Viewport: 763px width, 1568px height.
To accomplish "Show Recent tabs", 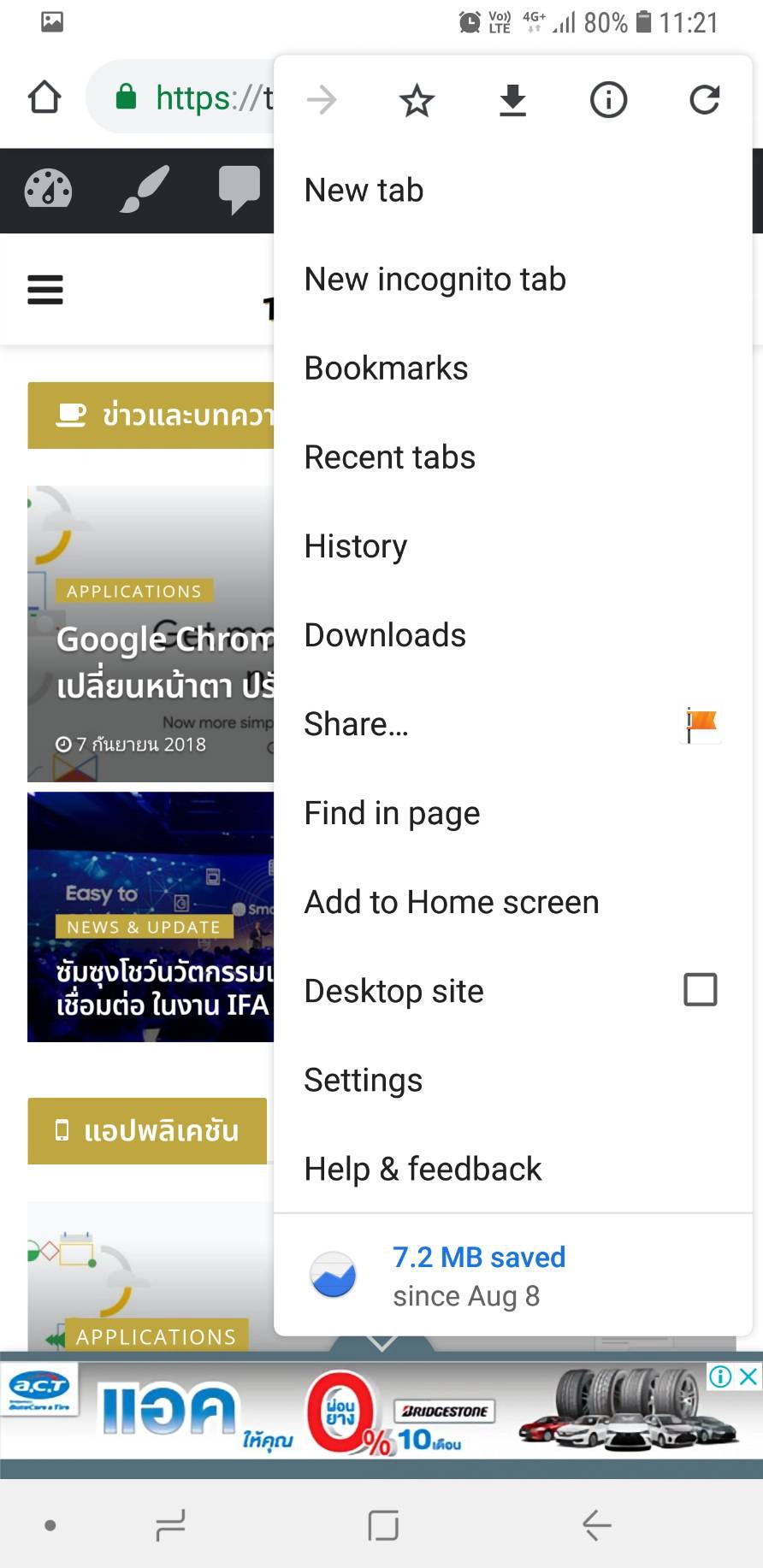I will coord(390,457).
